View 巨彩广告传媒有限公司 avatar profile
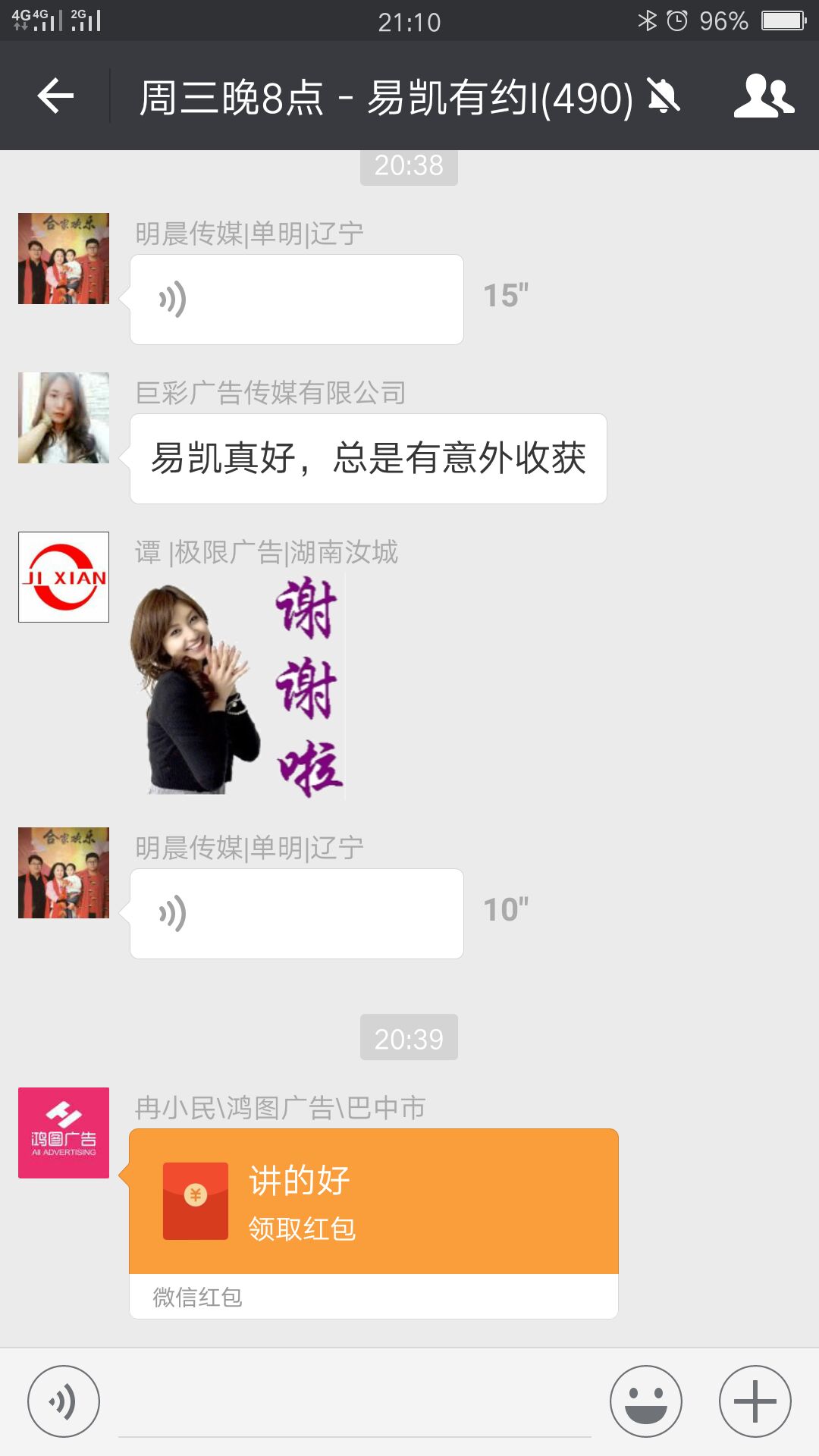The height and width of the screenshot is (1456, 819). (64, 418)
